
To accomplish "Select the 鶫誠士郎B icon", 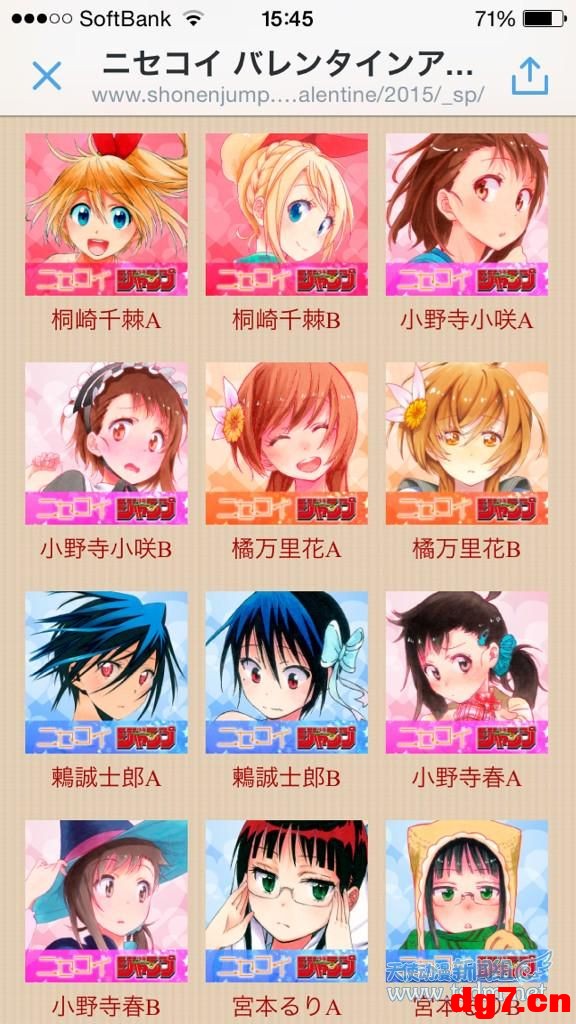I will [x=287, y=673].
